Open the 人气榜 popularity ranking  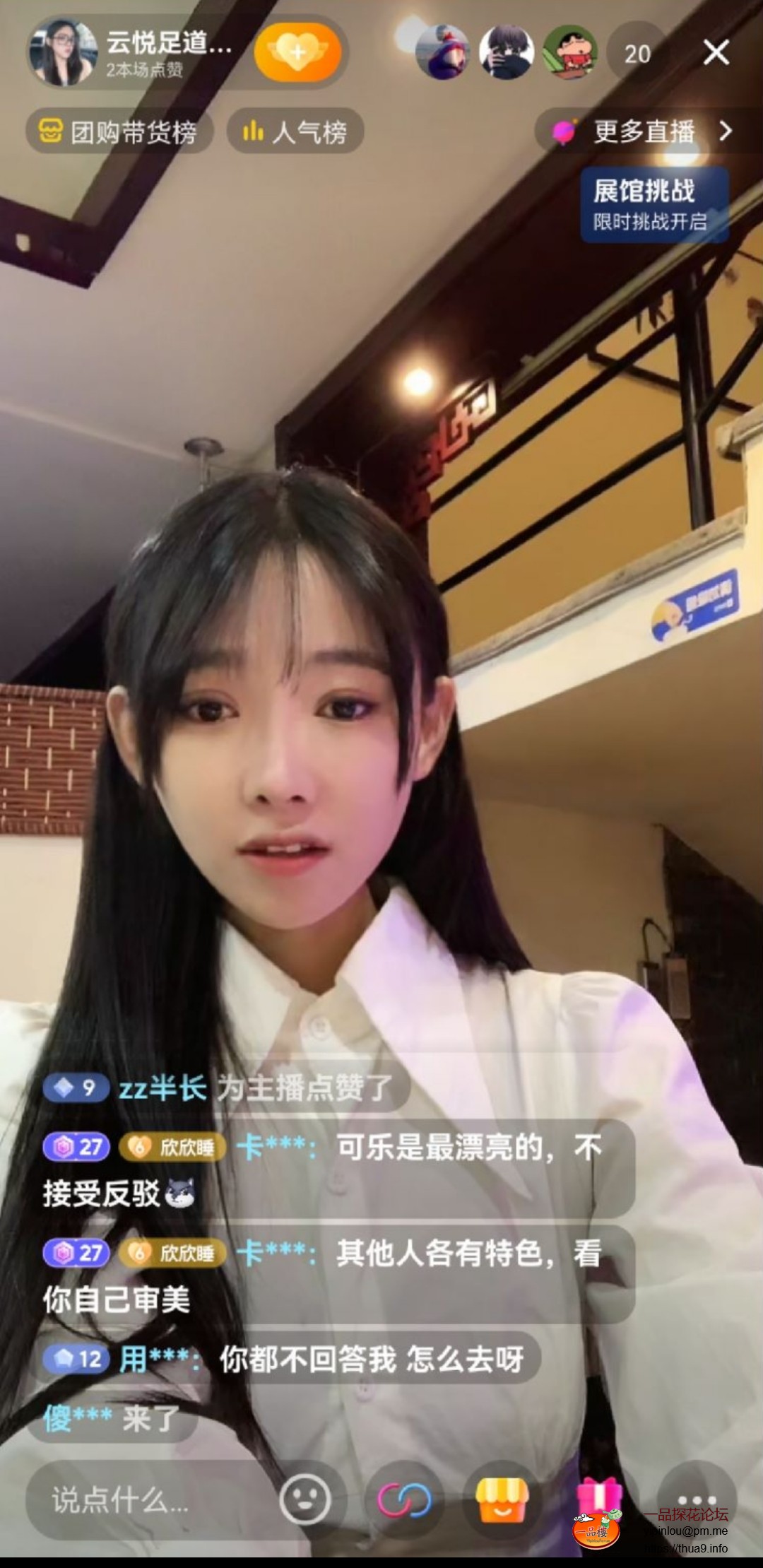pos(295,131)
